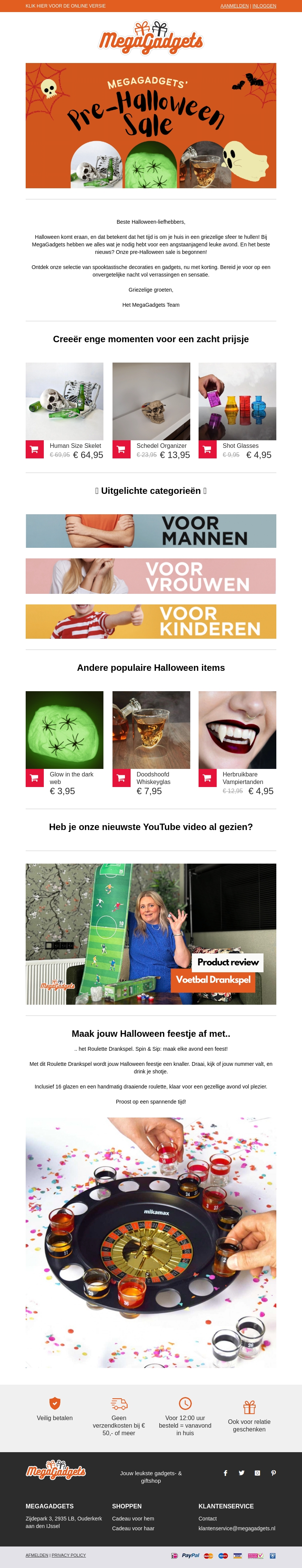Open the Privacy Policy link
Screen dimensions: 302x1568
click(x=69, y=1555)
